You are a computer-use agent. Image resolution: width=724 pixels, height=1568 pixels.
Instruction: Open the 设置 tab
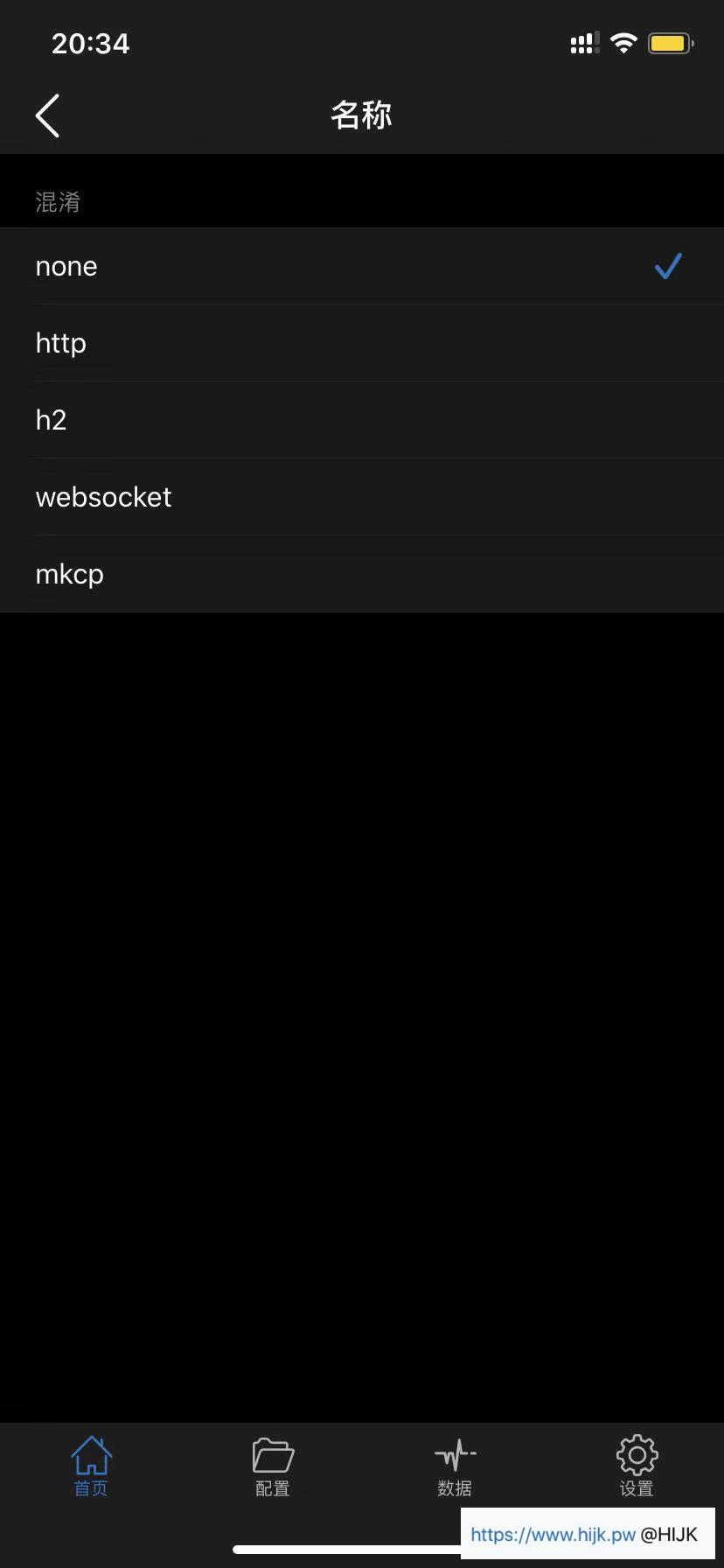637,1466
